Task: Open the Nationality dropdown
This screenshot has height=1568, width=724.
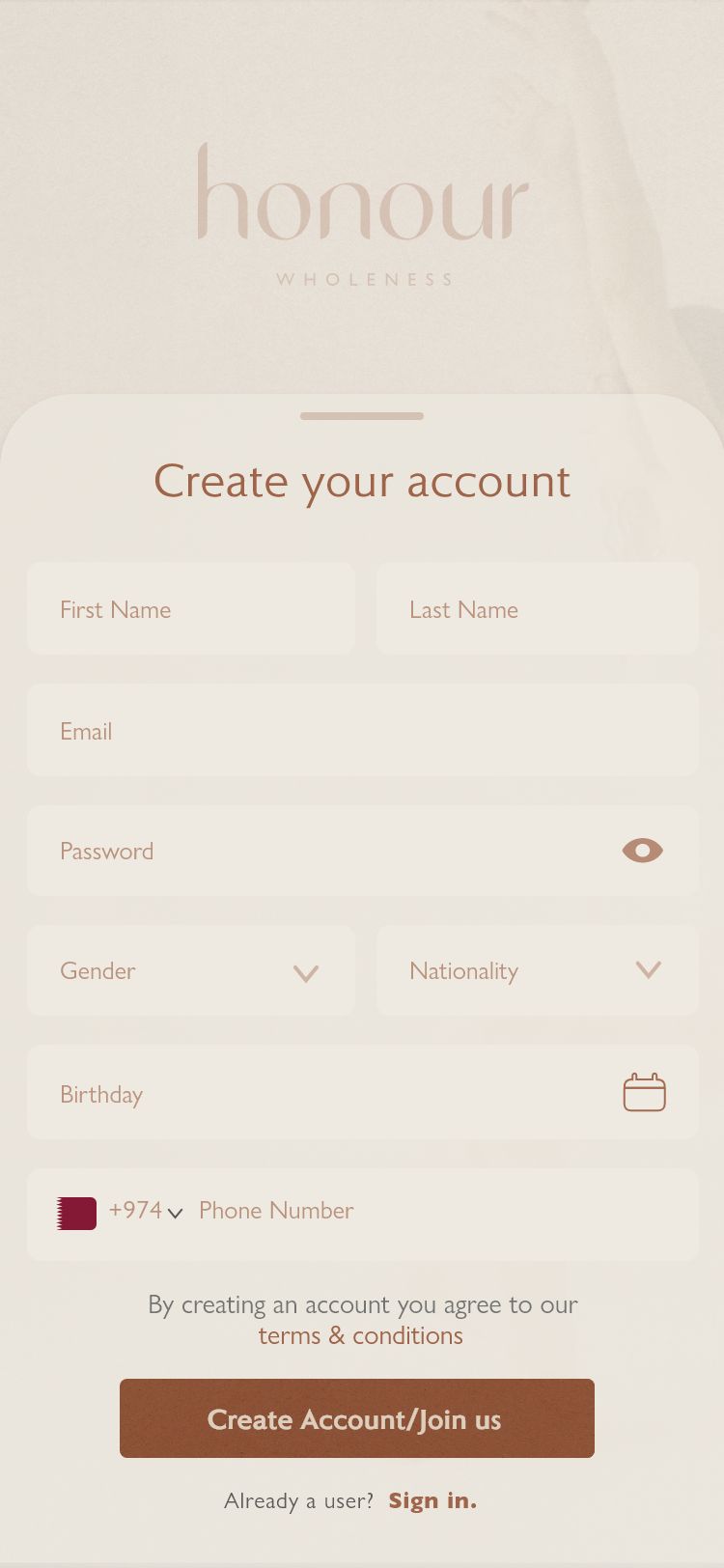Action: click(537, 971)
